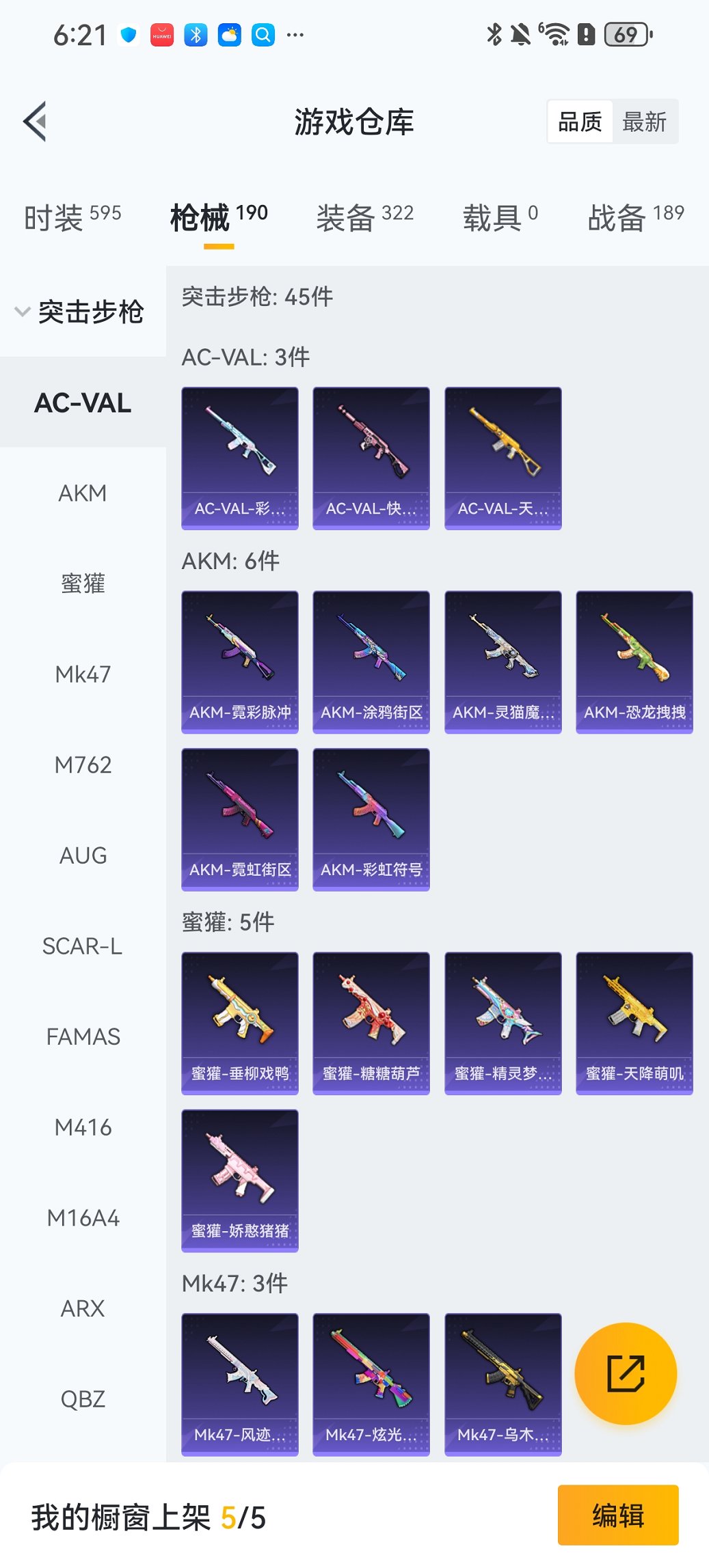Open the AKM-彩虹符号 skin
The width and height of the screenshot is (709, 1568).
tap(371, 819)
